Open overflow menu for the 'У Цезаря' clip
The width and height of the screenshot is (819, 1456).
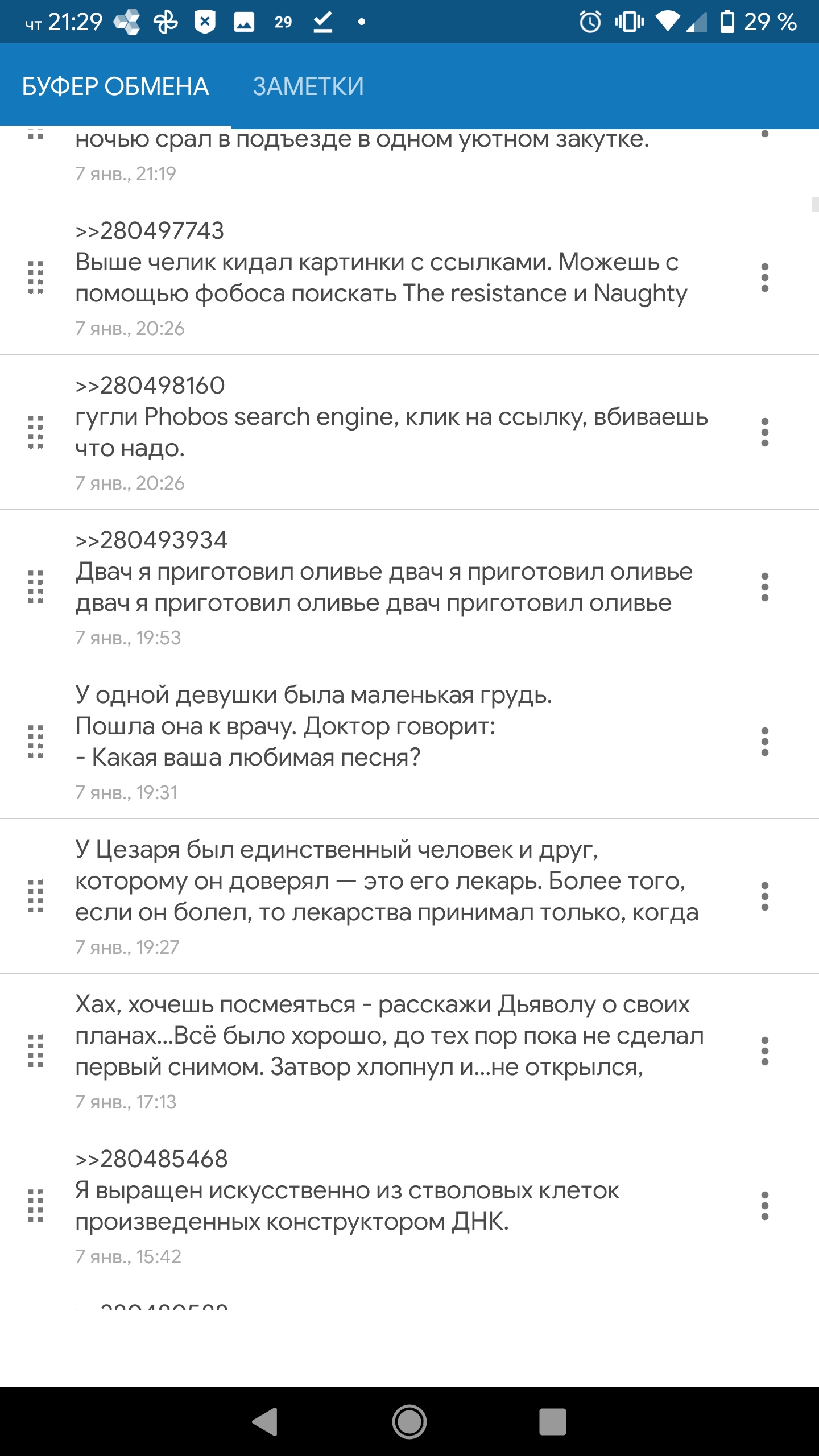[x=765, y=896]
